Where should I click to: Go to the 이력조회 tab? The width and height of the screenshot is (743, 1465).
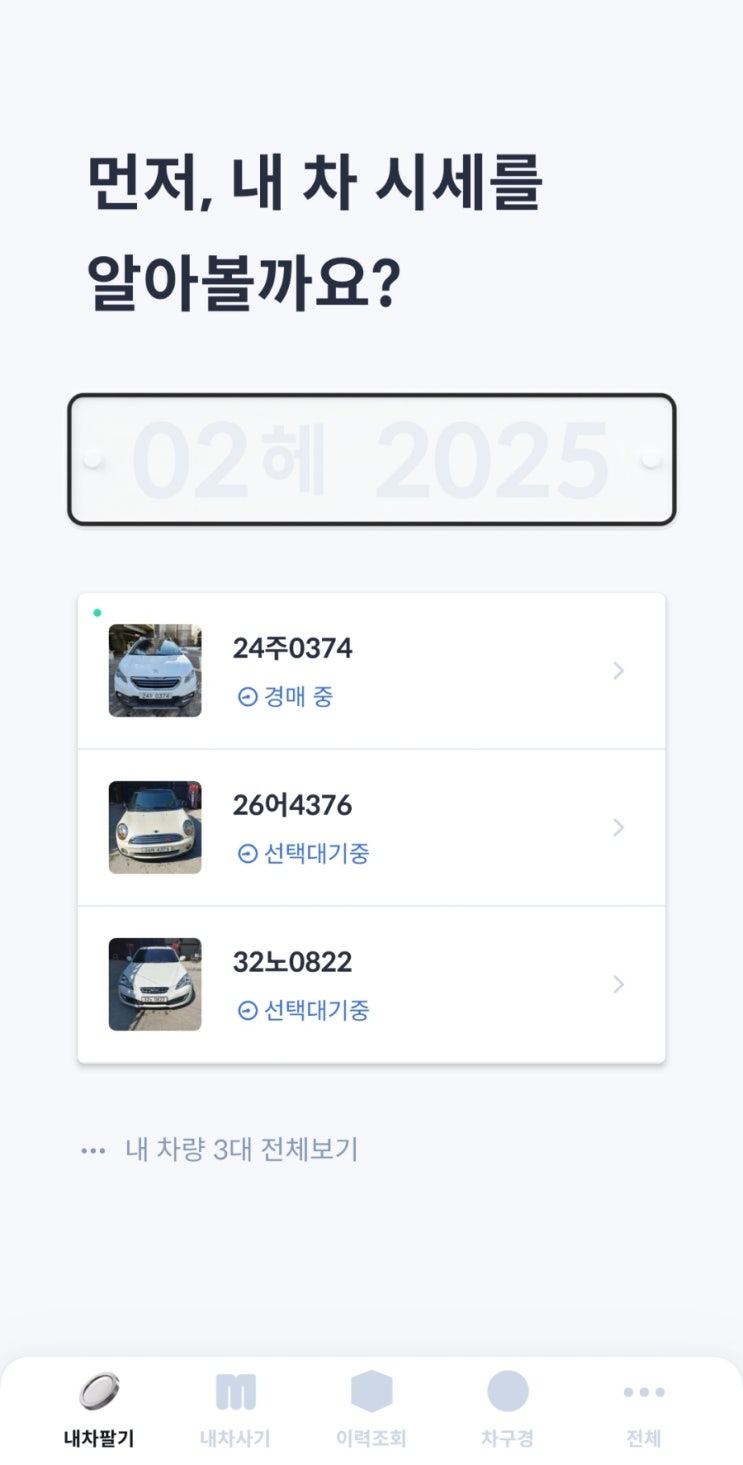coord(371,1410)
